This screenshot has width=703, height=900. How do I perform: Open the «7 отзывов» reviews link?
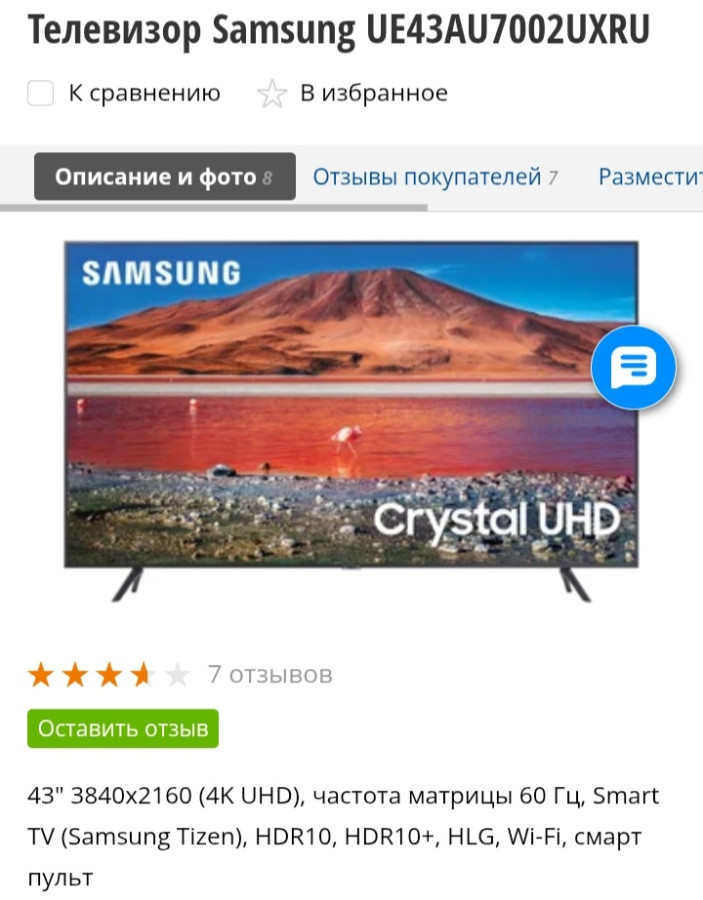(x=270, y=675)
